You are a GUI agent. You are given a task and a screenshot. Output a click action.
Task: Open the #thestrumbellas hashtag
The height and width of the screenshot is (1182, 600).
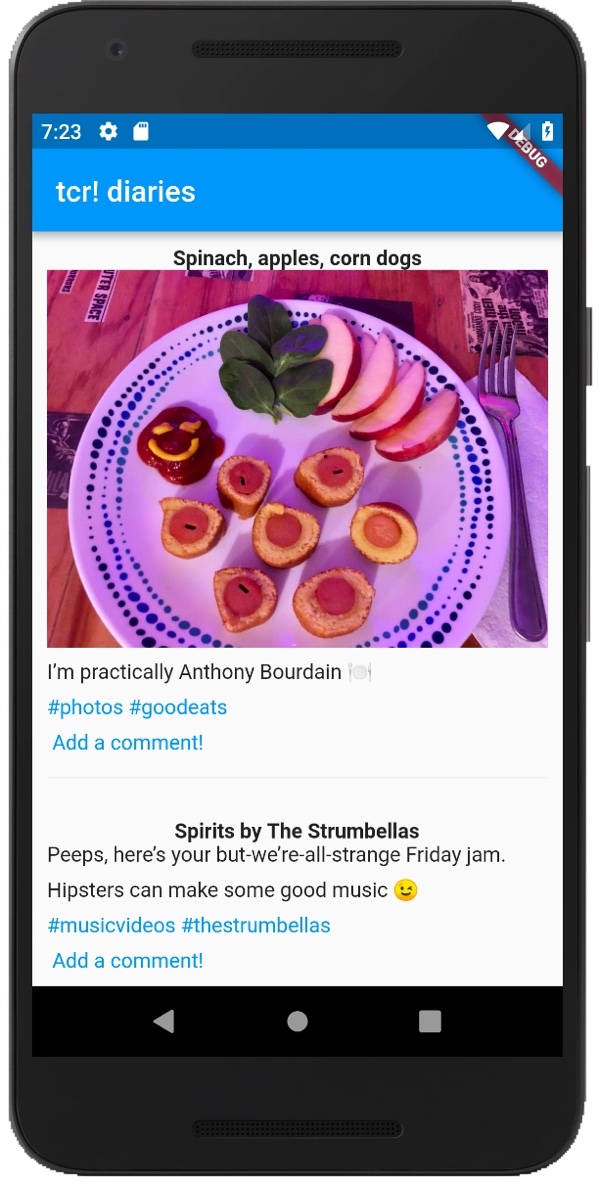(256, 925)
